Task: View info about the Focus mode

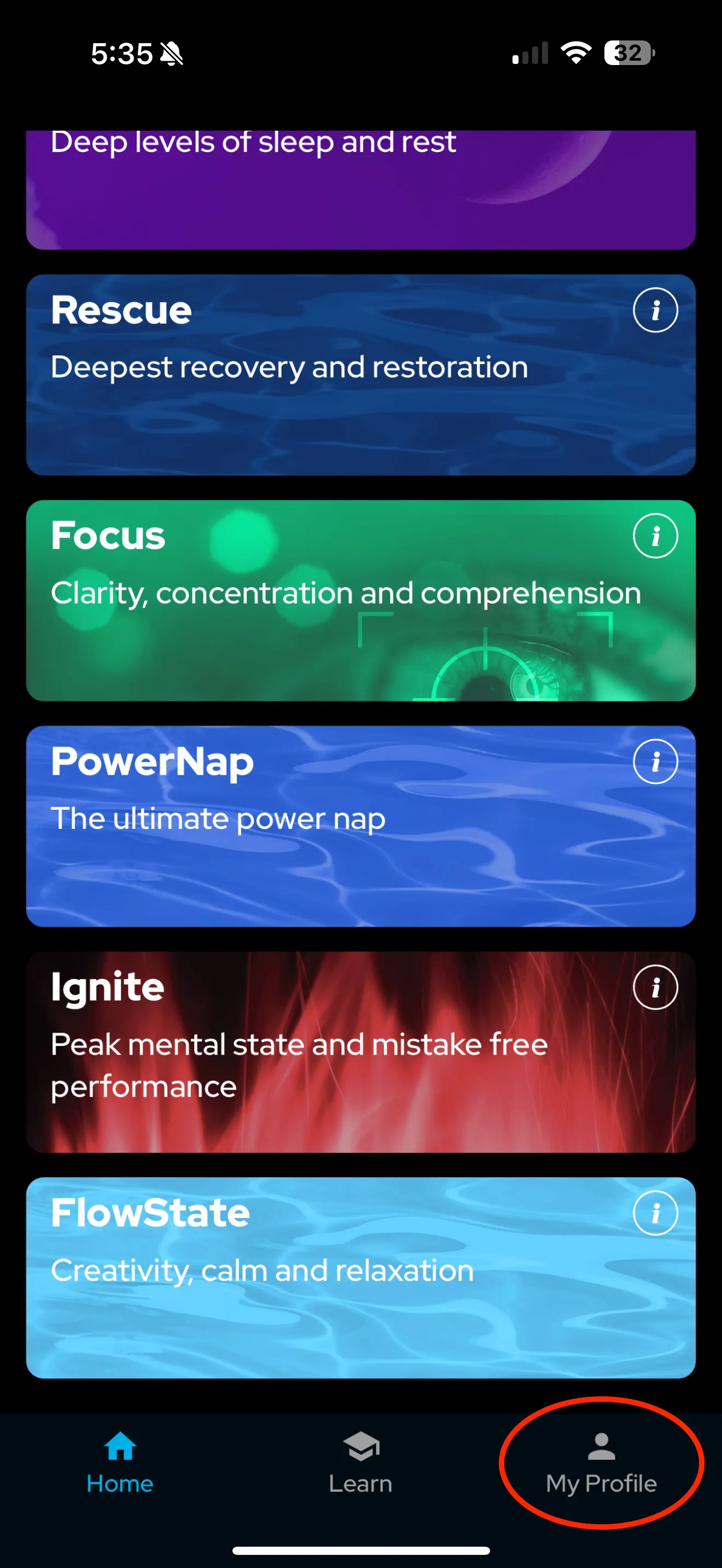Action: (655, 536)
